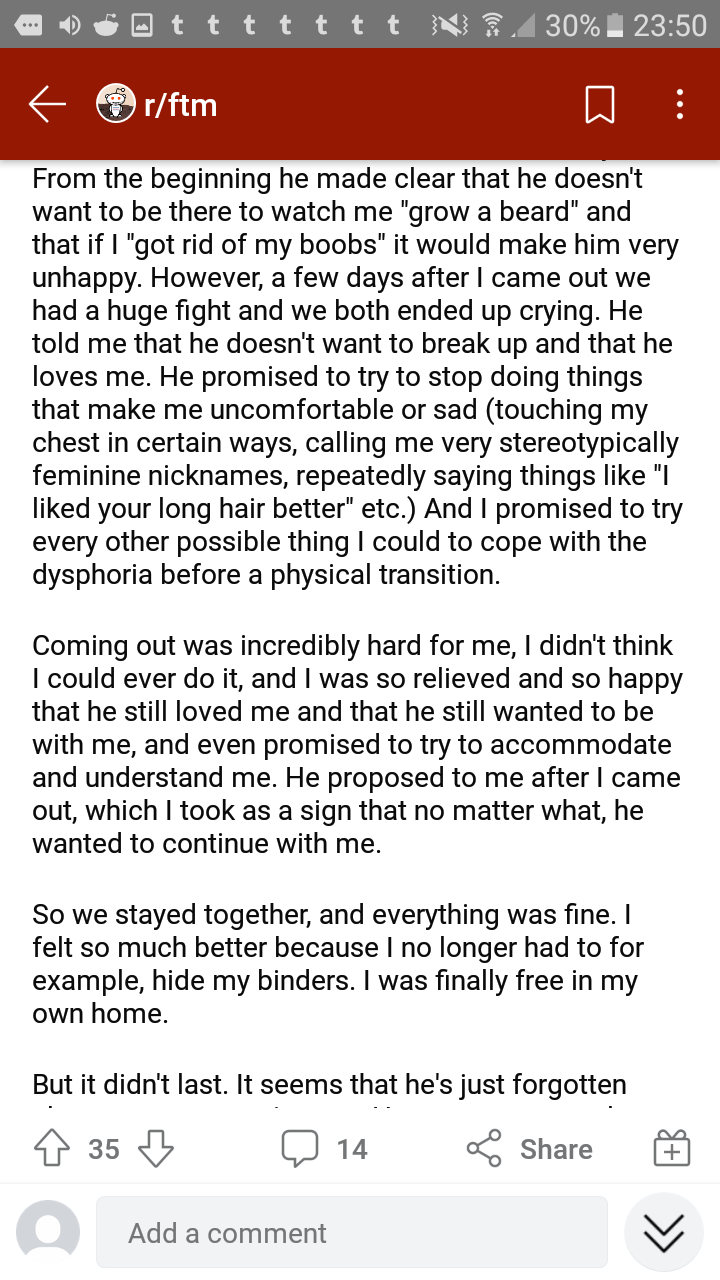This screenshot has width=720, height=1280.
Task: Jump to next comment with double chevron
Action: (664, 1233)
